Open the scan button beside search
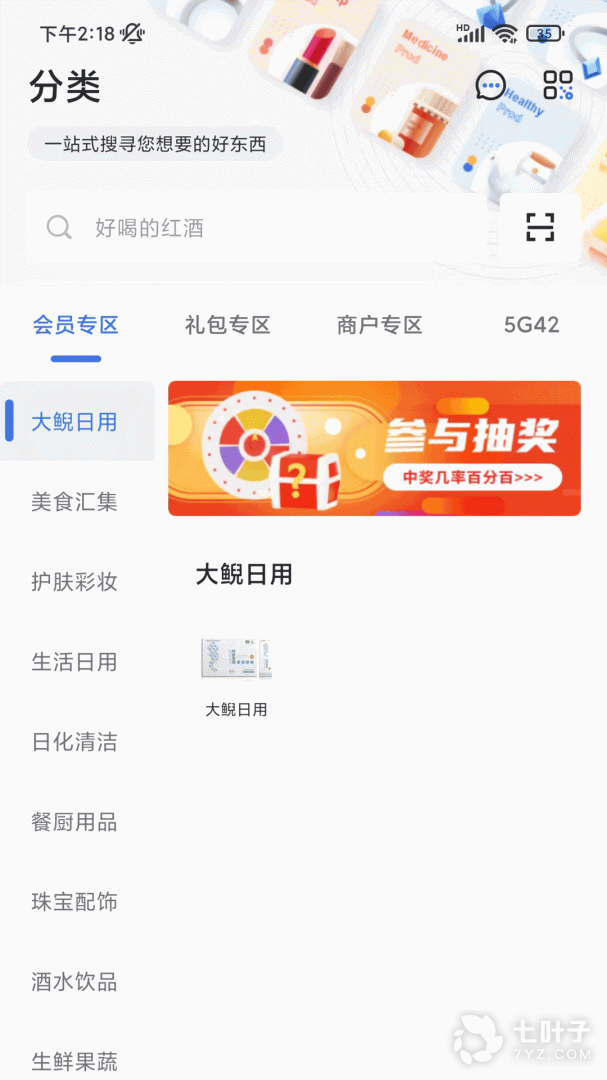The image size is (607, 1080). pyautogui.click(x=540, y=228)
